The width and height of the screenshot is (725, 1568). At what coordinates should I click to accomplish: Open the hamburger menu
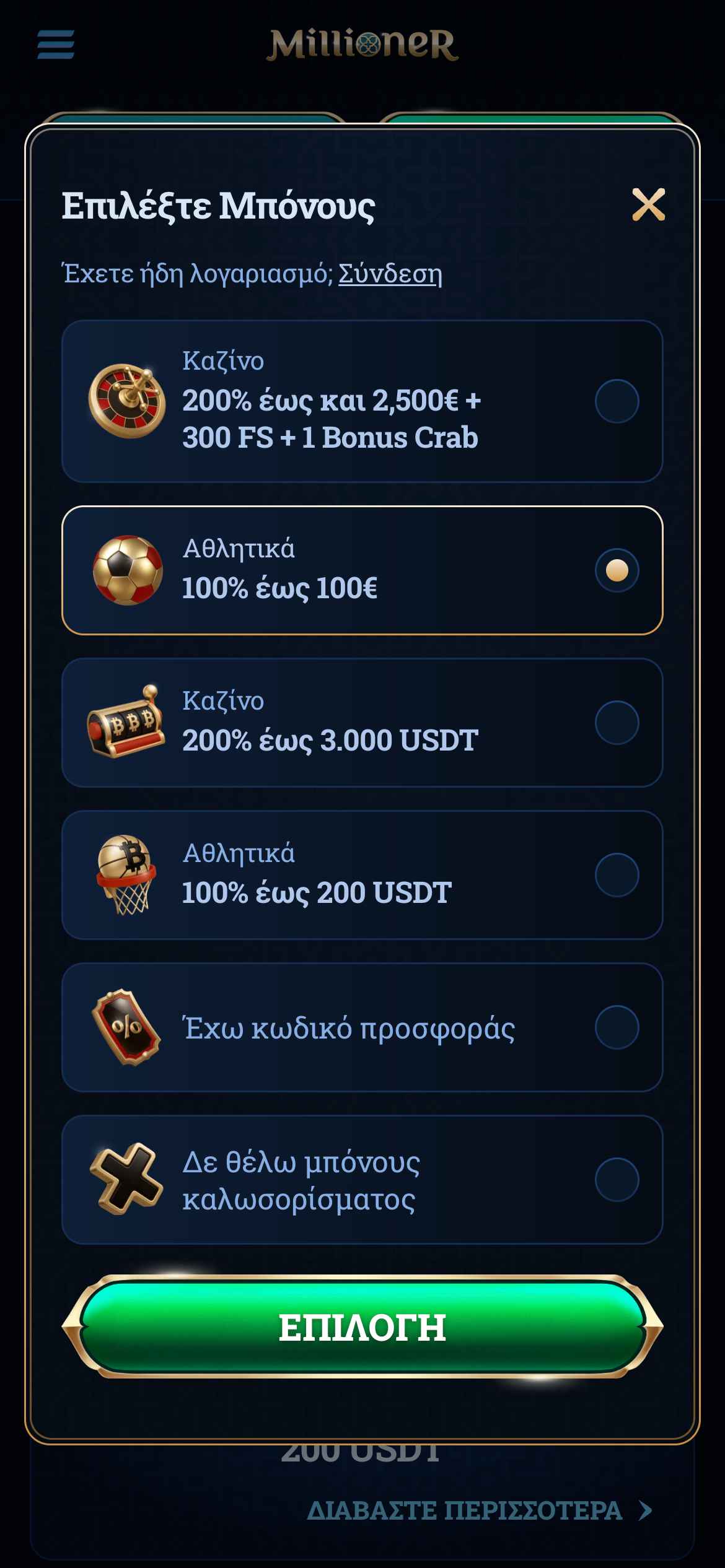[56, 45]
